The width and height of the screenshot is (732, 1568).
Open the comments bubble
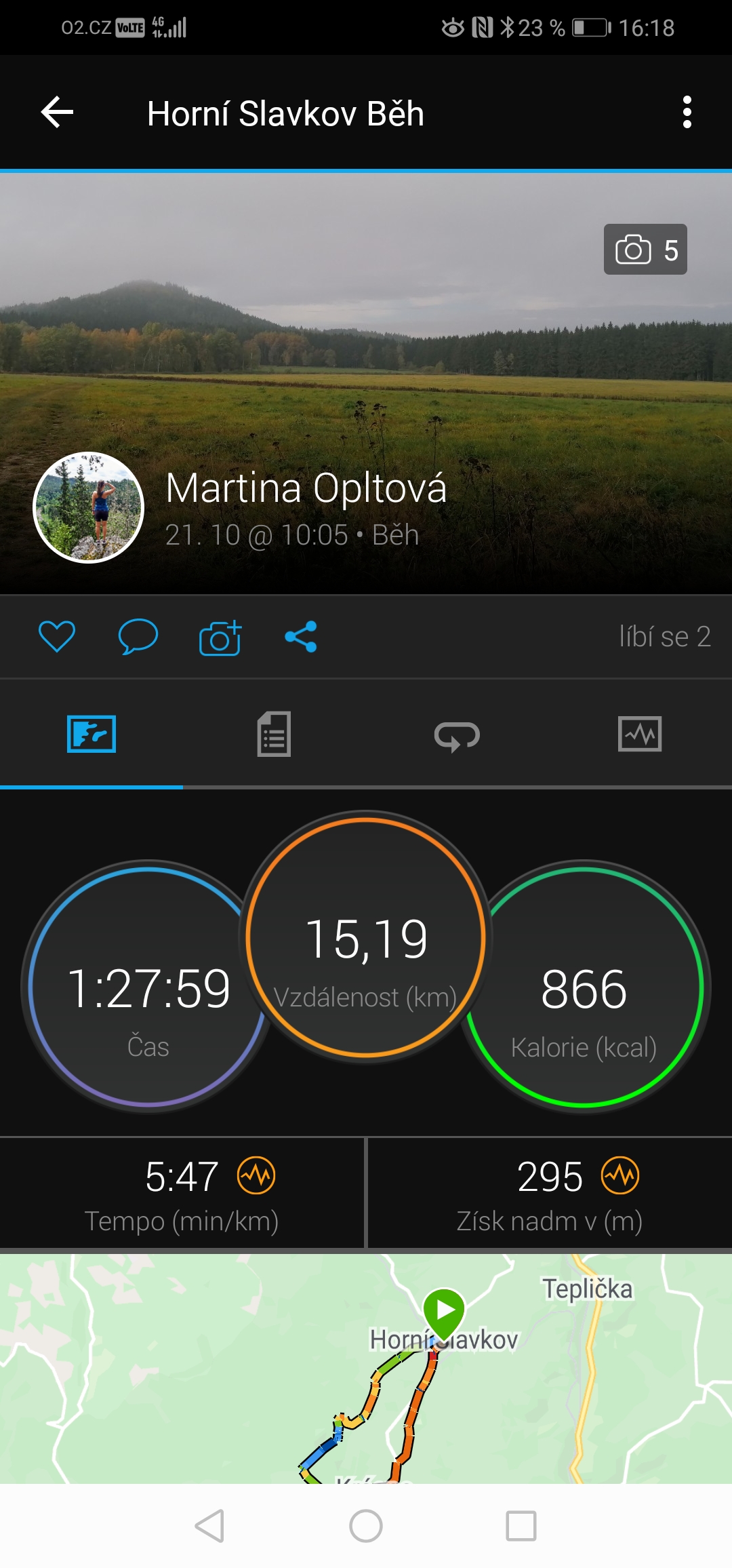138,637
